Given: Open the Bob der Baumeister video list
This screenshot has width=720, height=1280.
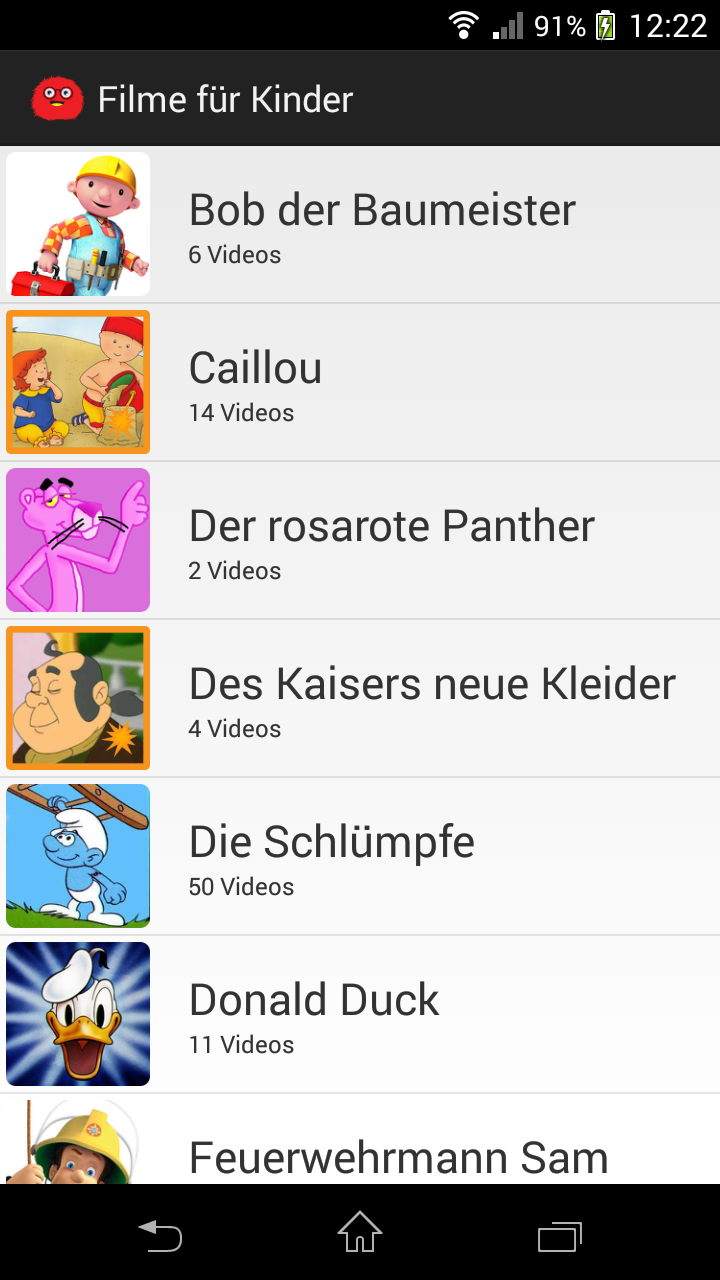Looking at the screenshot, I should (382, 225).
